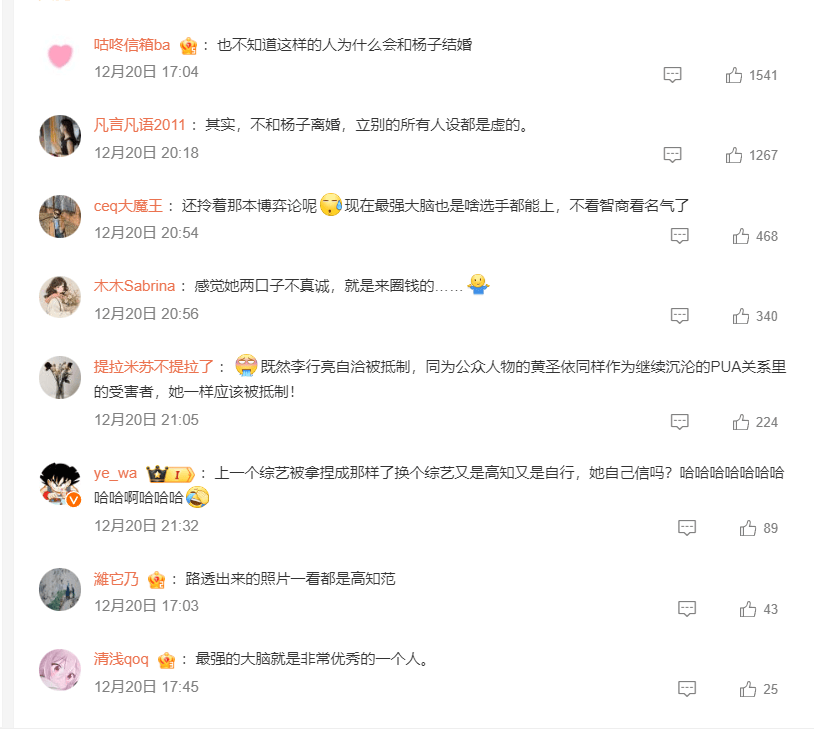Viewport: 814px width, 732px height.
Task: Like the comment by 咕咚信箱ba
Action: coord(734,75)
